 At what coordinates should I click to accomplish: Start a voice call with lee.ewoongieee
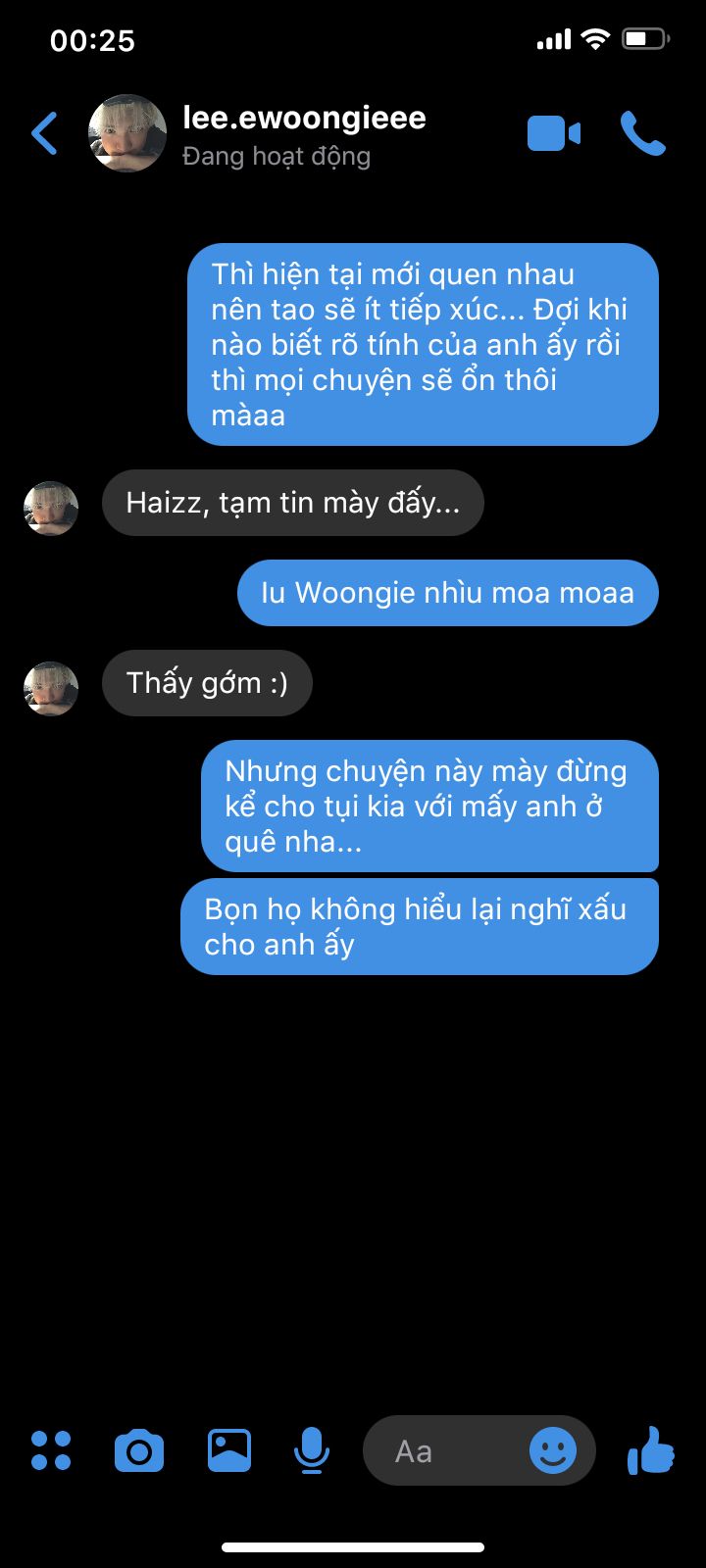(x=643, y=133)
